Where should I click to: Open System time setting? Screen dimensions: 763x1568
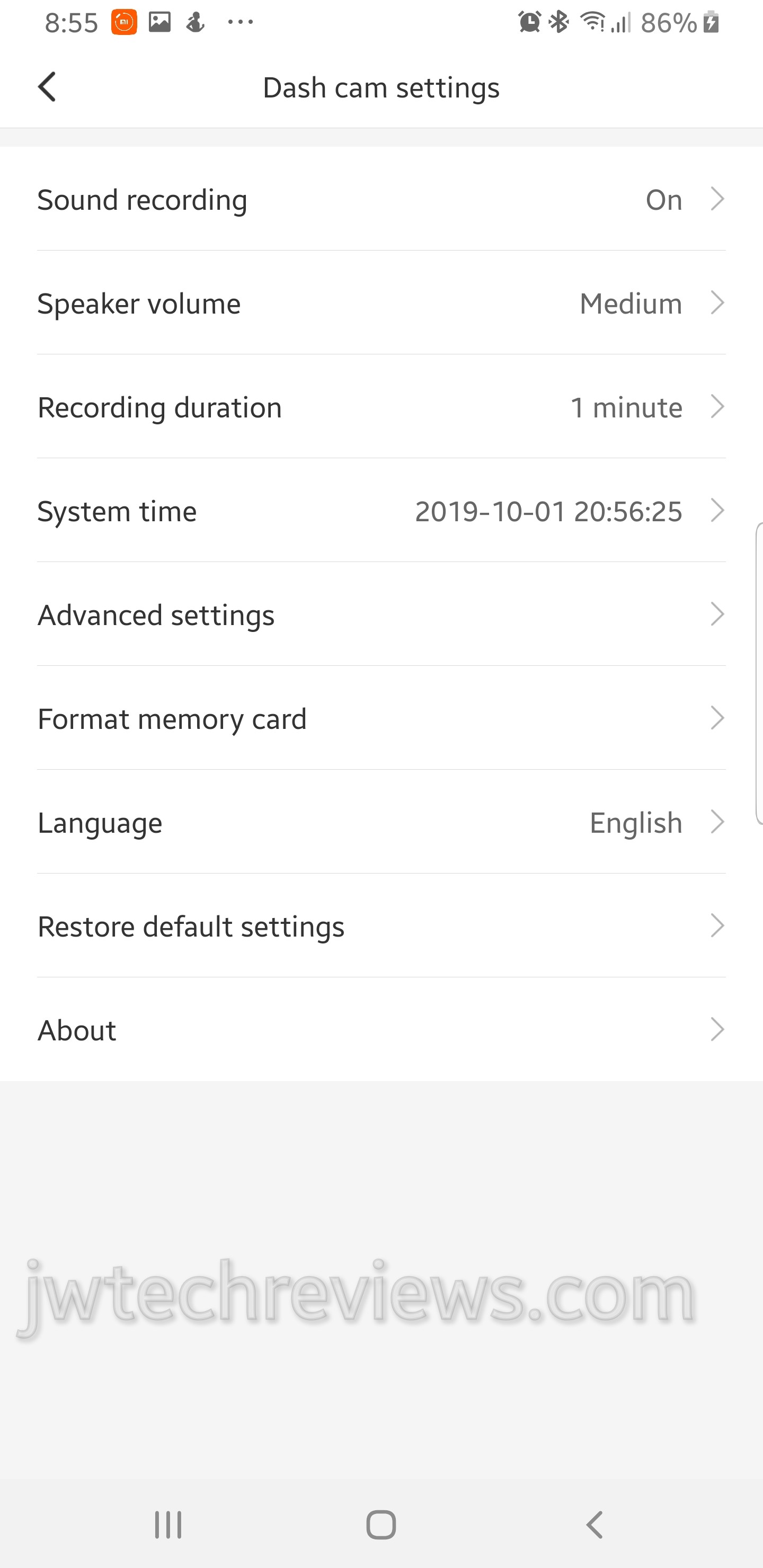(x=381, y=511)
